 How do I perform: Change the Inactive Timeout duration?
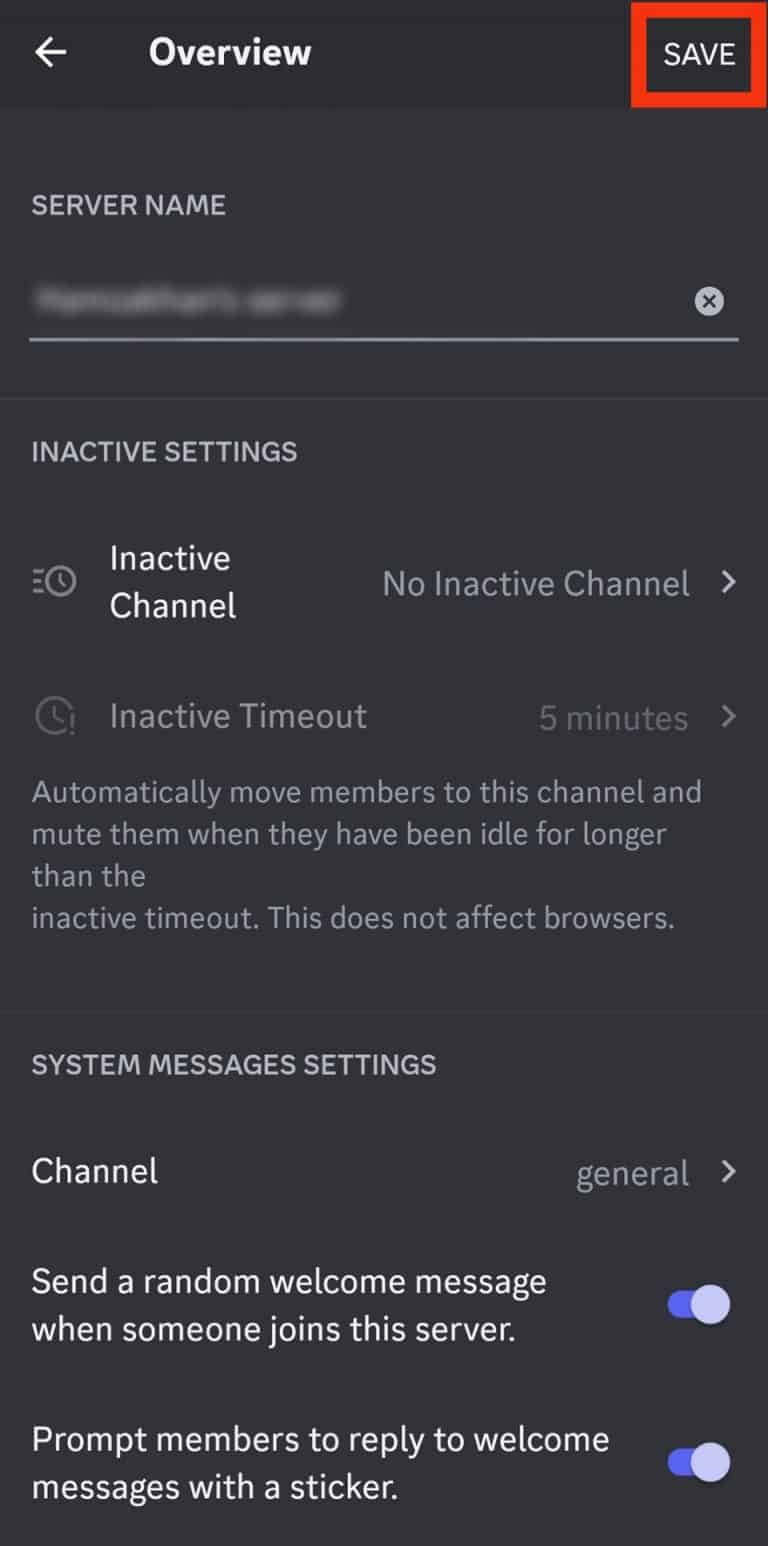(x=400, y=716)
